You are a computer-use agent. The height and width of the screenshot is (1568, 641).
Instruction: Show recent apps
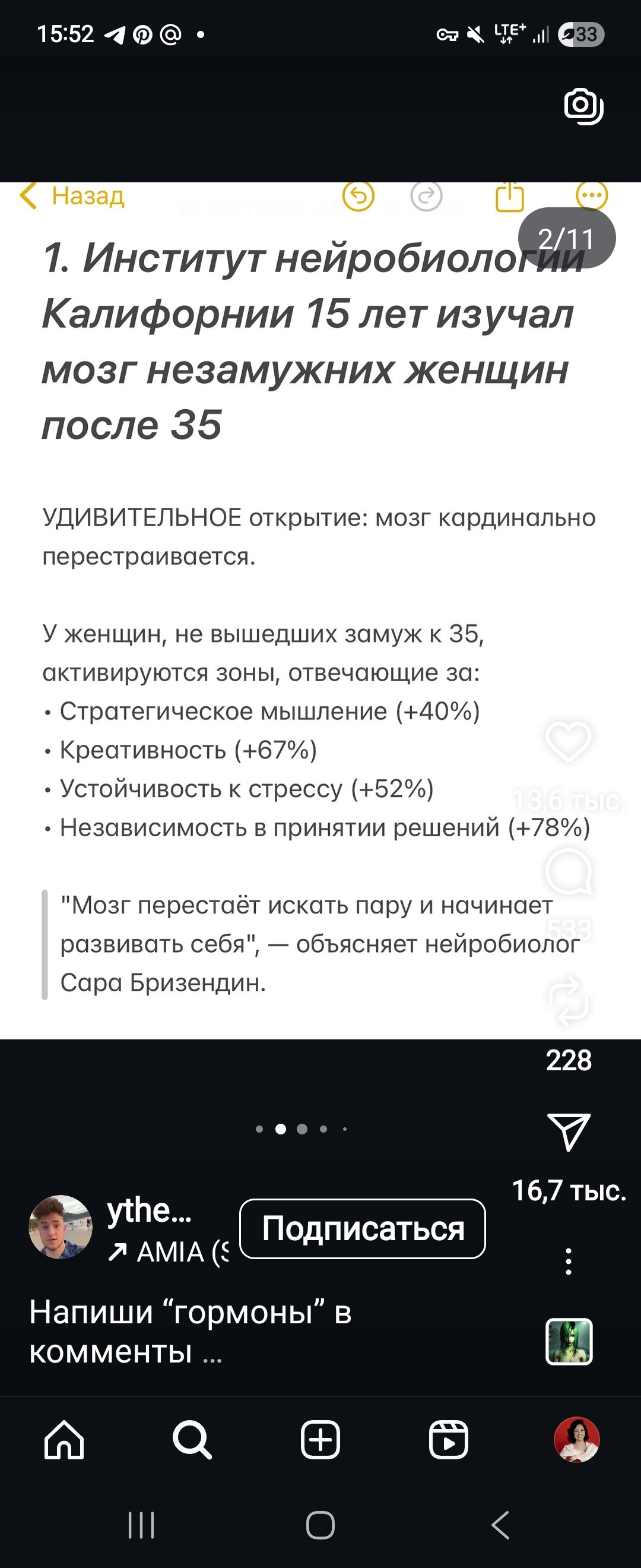point(141,1525)
